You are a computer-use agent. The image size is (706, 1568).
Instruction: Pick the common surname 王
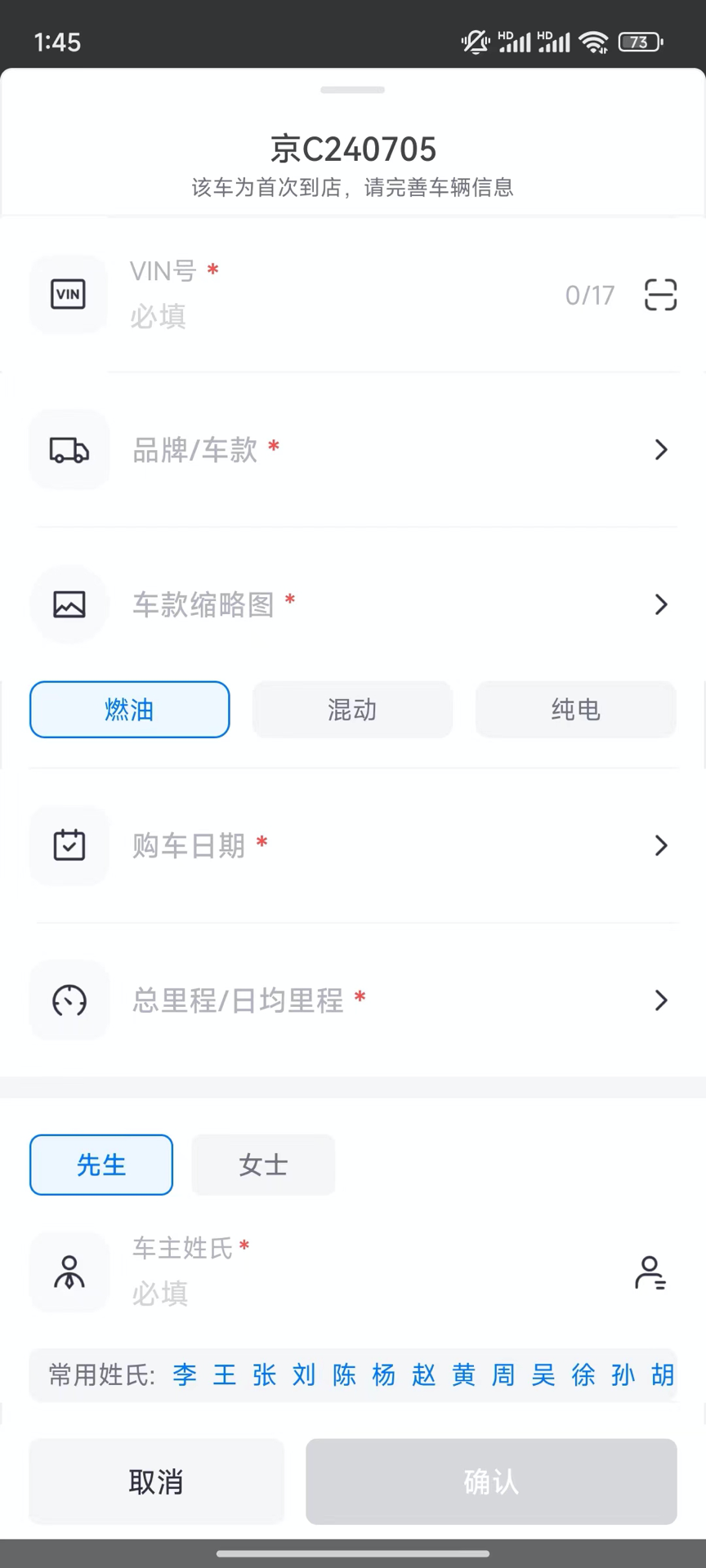click(225, 1375)
